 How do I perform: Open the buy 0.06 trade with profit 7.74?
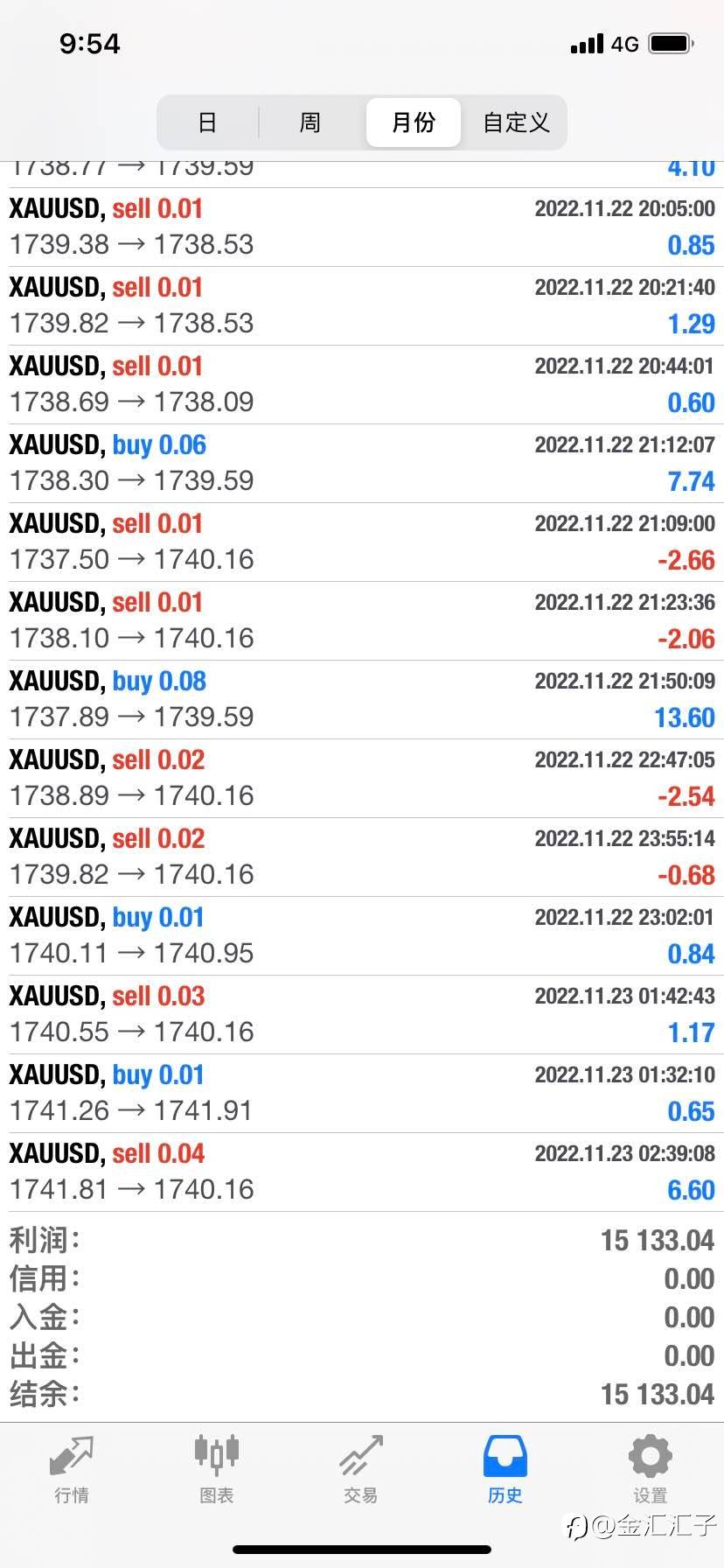pyautogui.click(x=362, y=464)
